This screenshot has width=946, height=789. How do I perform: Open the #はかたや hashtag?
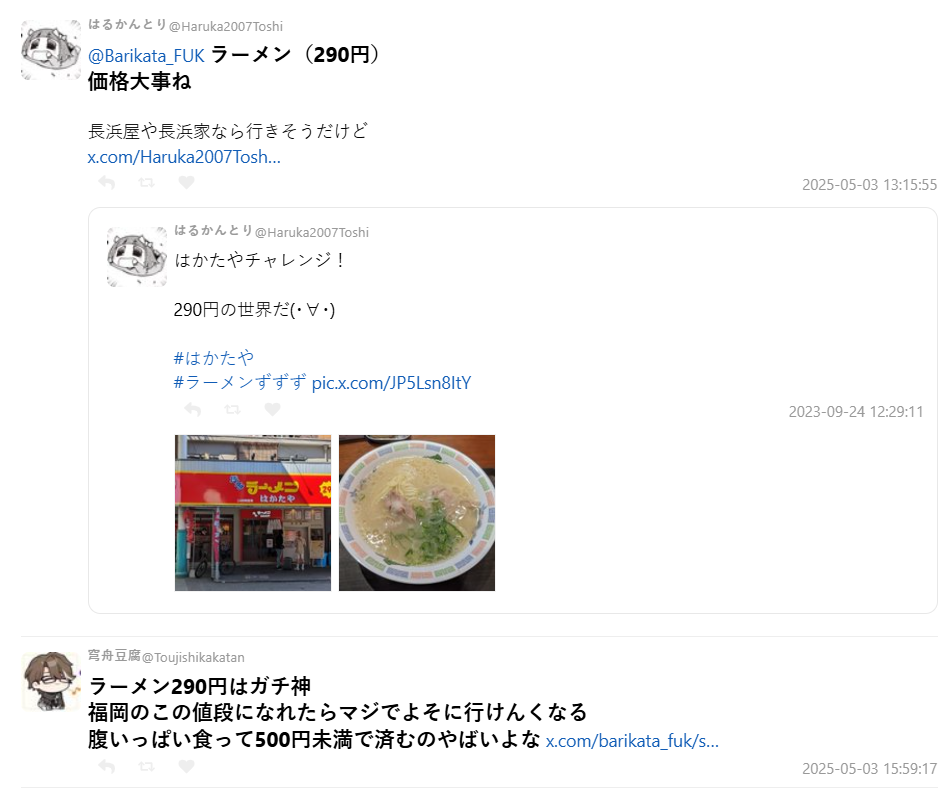click(214, 358)
